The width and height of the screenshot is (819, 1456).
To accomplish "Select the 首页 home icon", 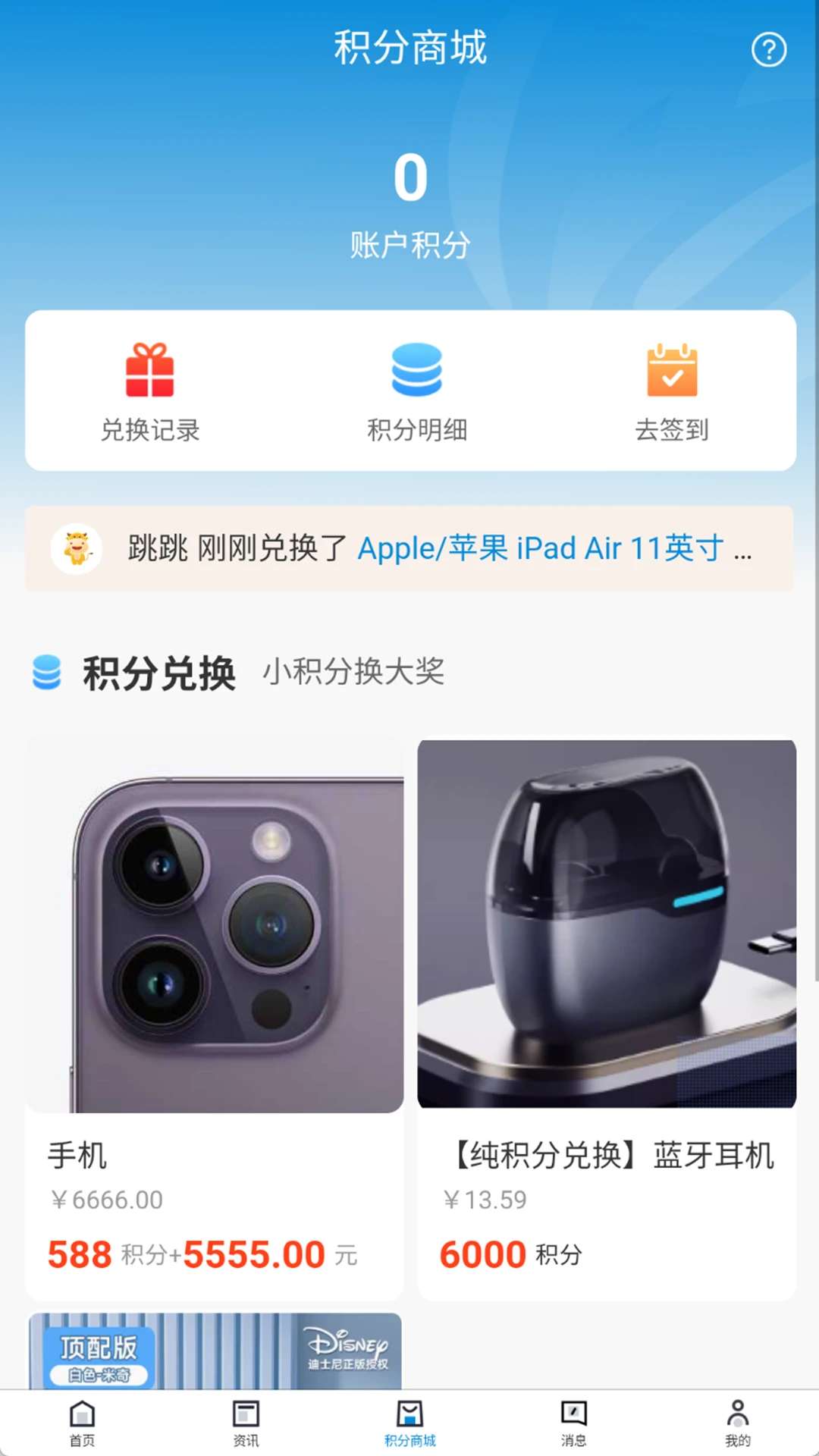I will (x=80, y=1414).
